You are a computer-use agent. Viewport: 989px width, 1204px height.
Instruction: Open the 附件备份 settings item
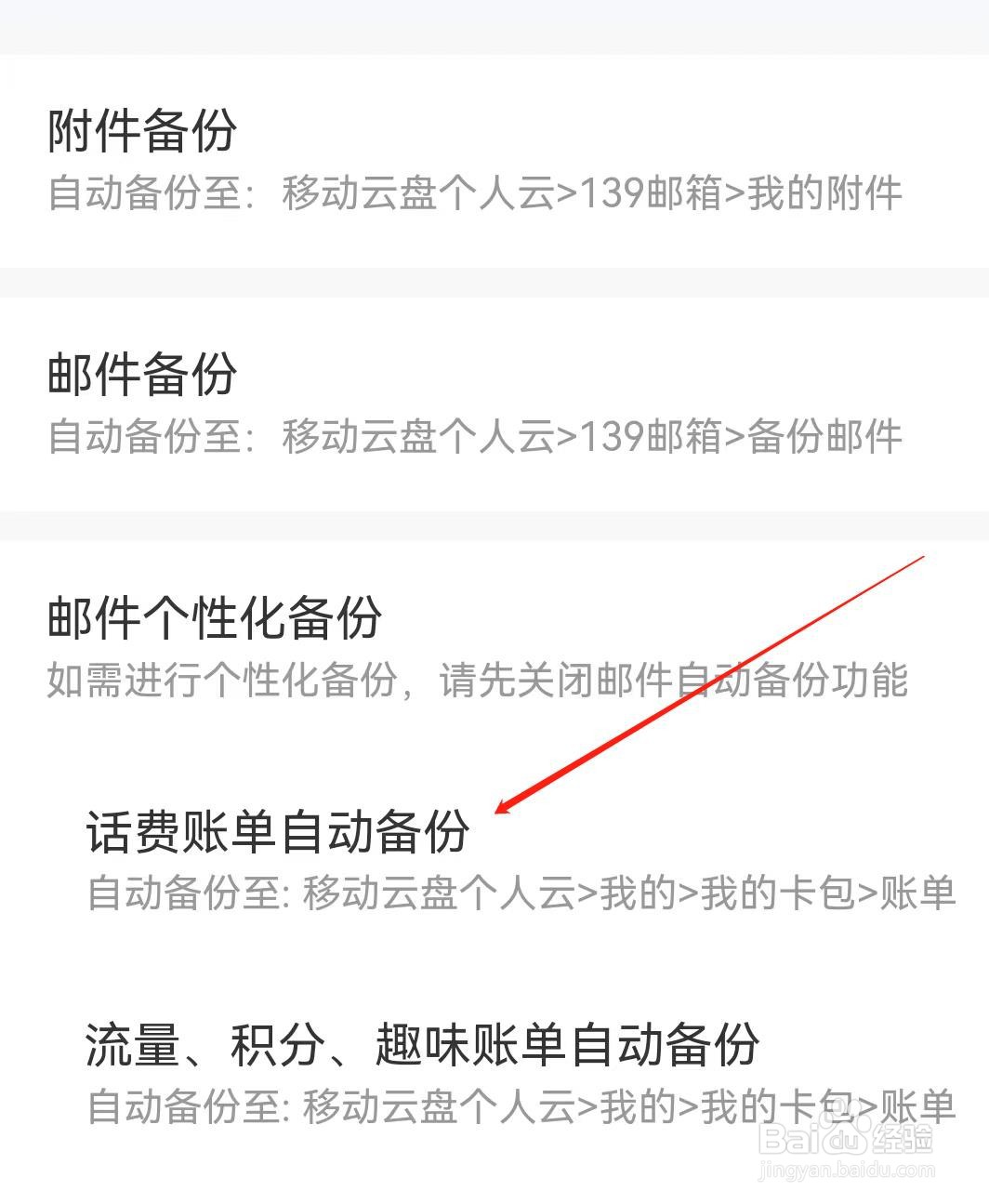141,131
